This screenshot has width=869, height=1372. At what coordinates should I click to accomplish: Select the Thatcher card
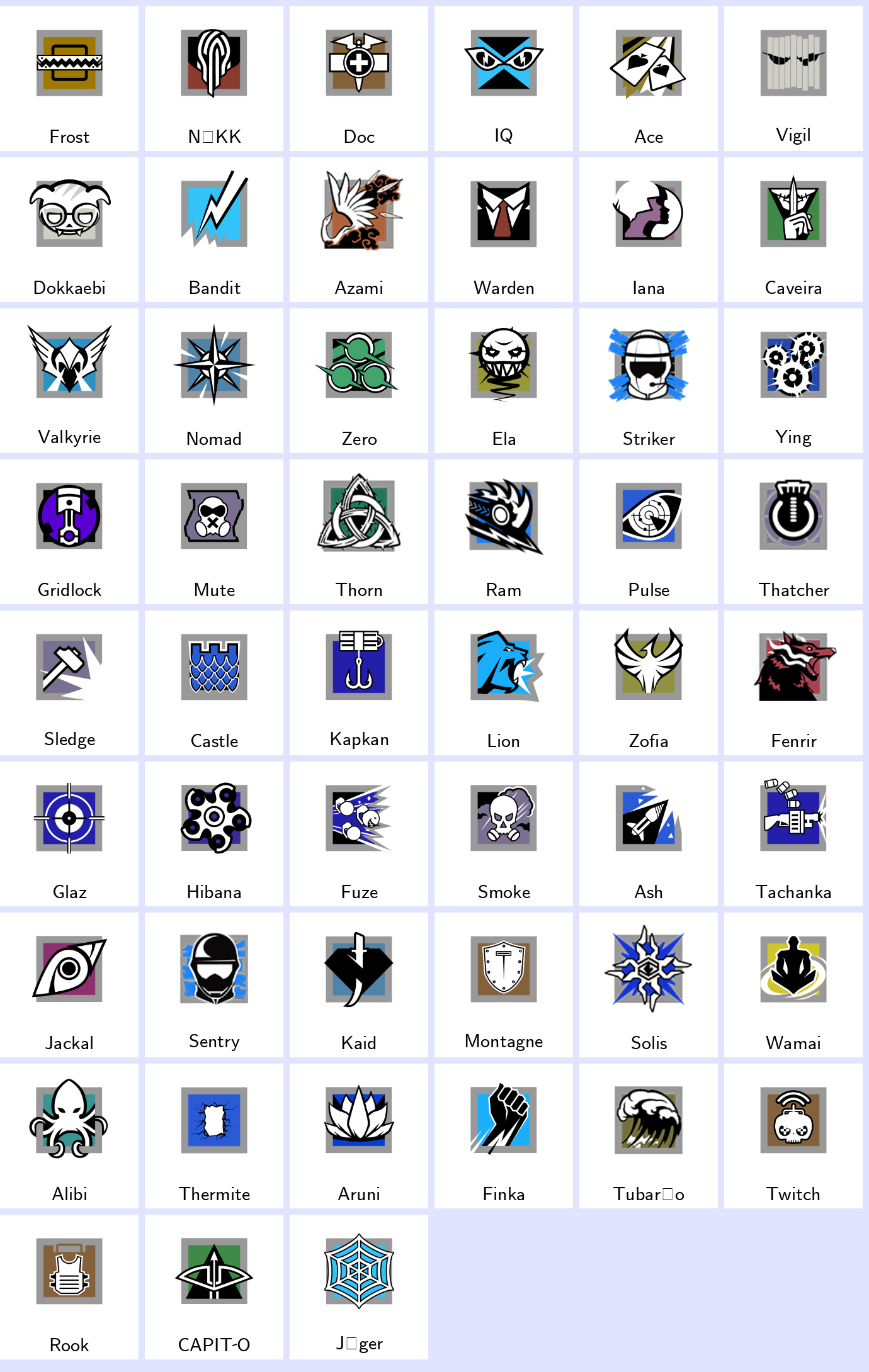point(793,532)
